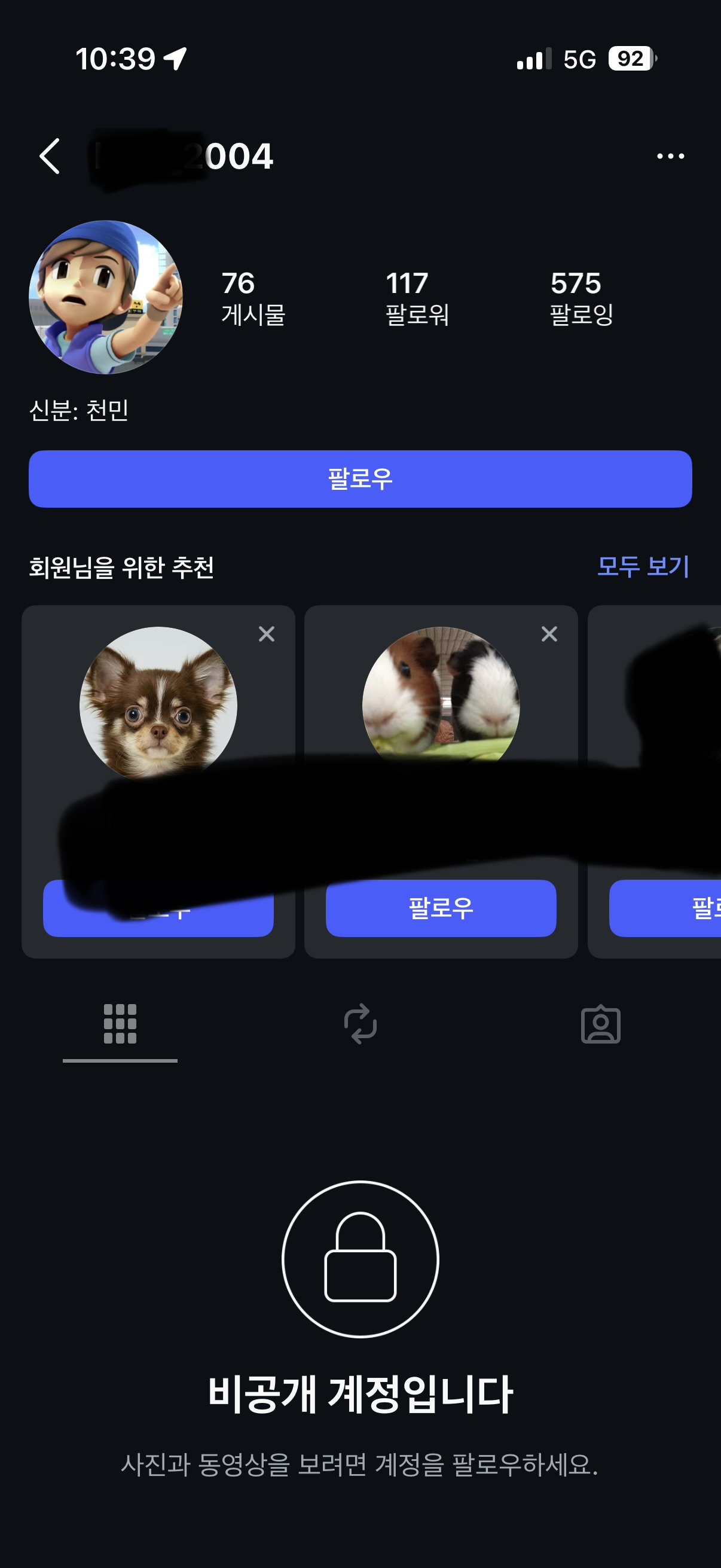Open the profile picture with blue cap character

coord(106,297)
